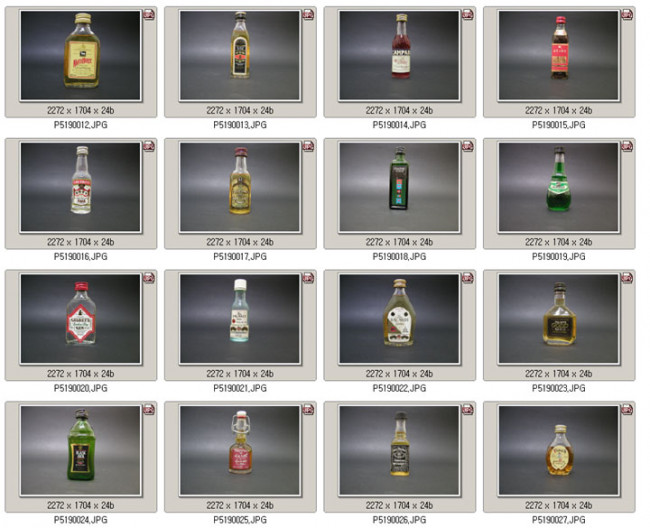Select the P5190014.JPG thumbnail
Viewport: 650px width, 528px height.
tap(400, 56)
